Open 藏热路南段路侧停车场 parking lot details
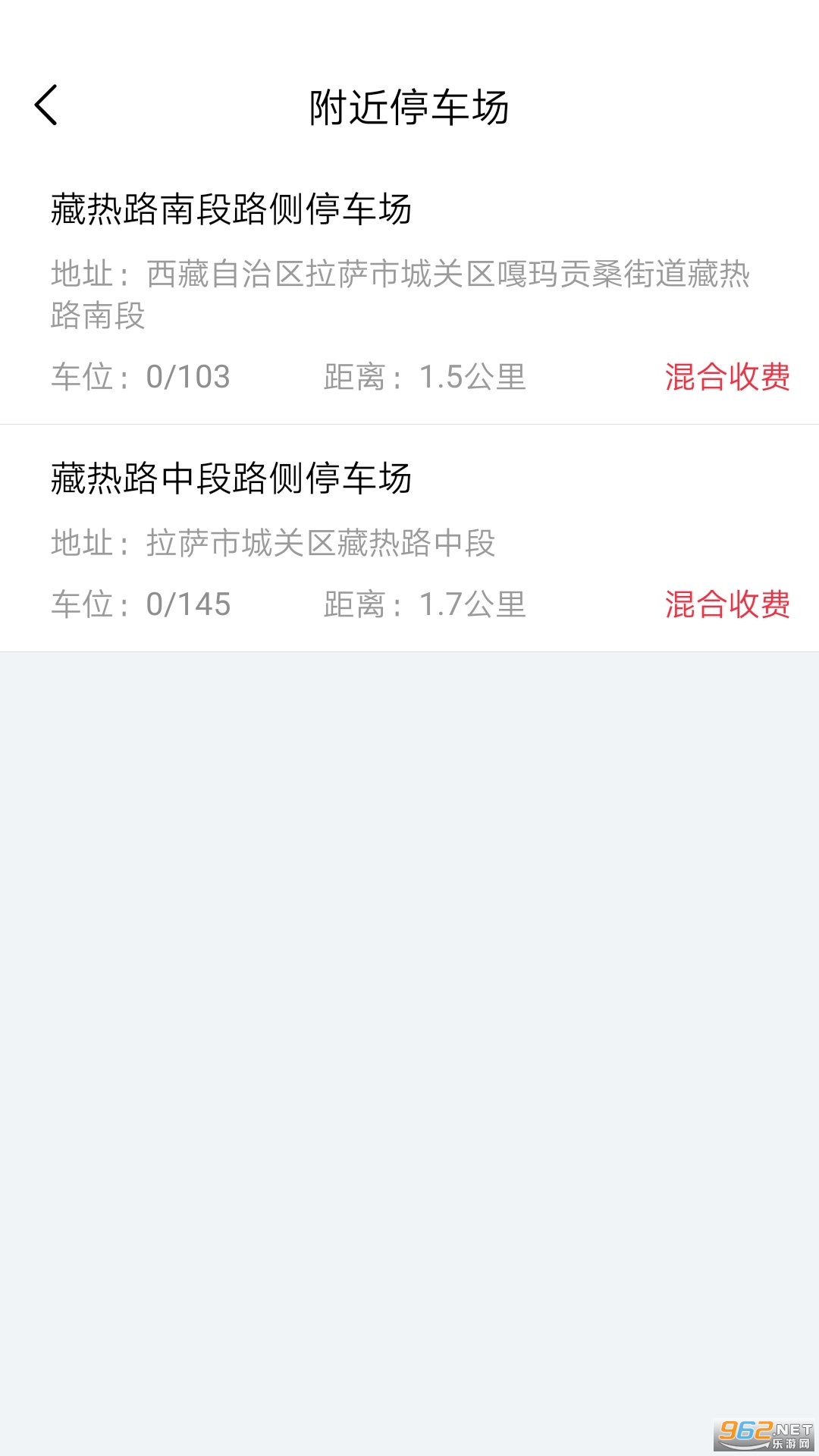819x1456 pixels. (231, 209)
